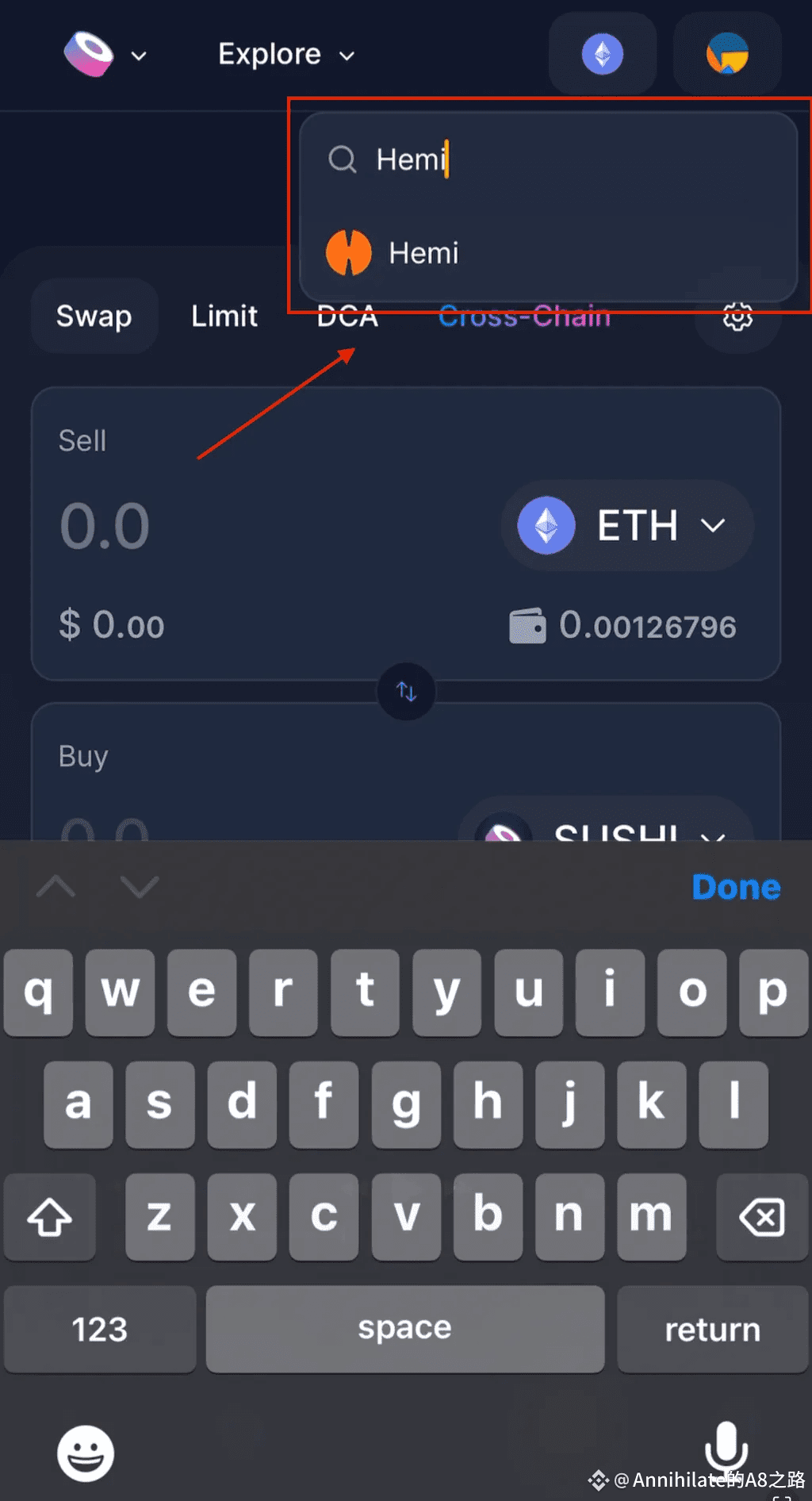Screen dimensions: 812x1501
Task: Select the Hemi network search result
Action: point(423,254)
